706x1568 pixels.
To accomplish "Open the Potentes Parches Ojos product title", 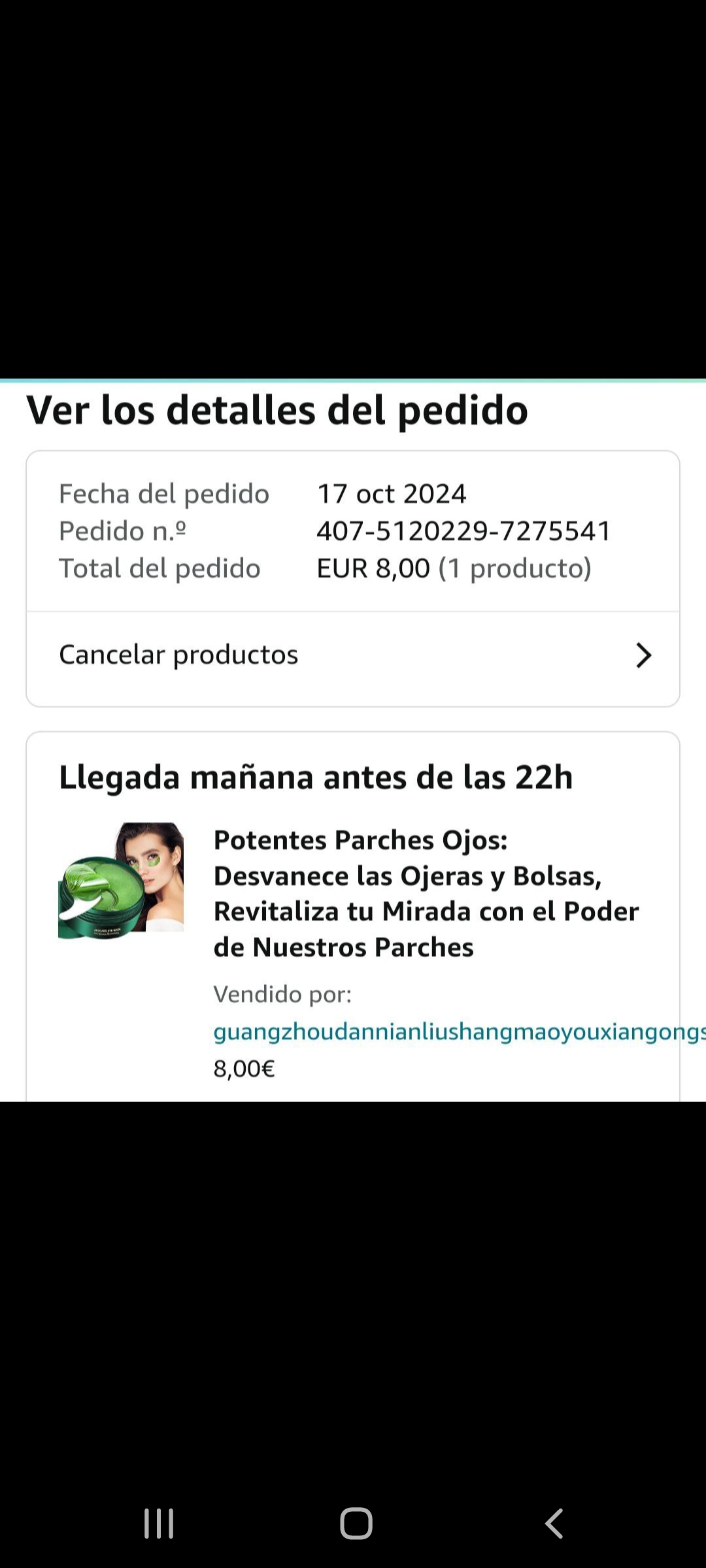I will [x=426, y=893].
